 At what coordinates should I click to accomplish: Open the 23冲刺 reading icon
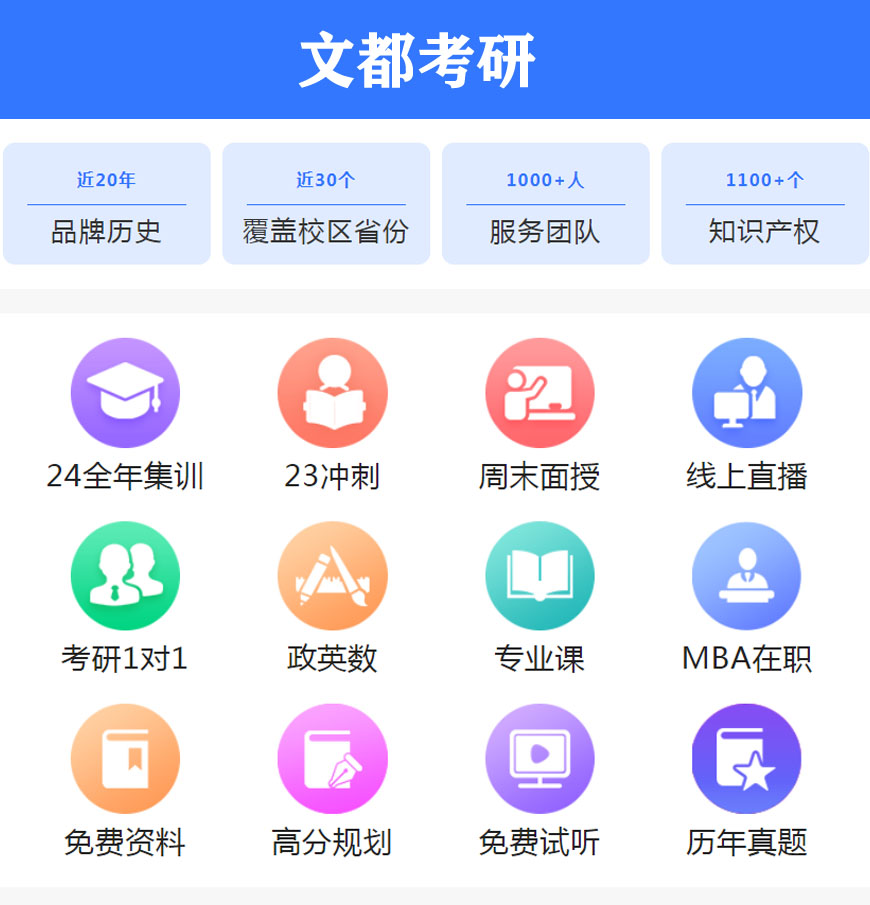click(x=333, y=392)
